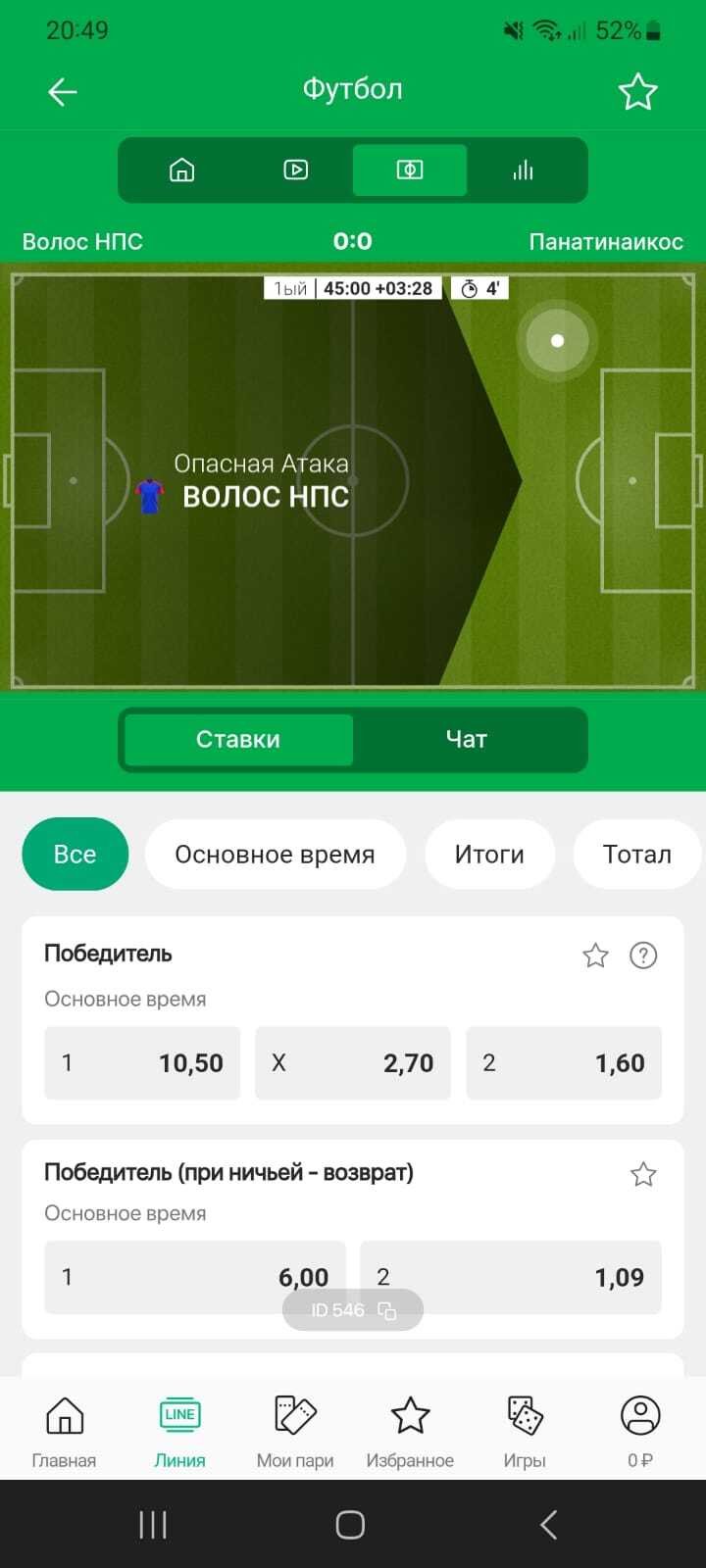Viewport: 706px width, 1568px height.
Task: Switch to the video stream view tab
Action: 295,171
